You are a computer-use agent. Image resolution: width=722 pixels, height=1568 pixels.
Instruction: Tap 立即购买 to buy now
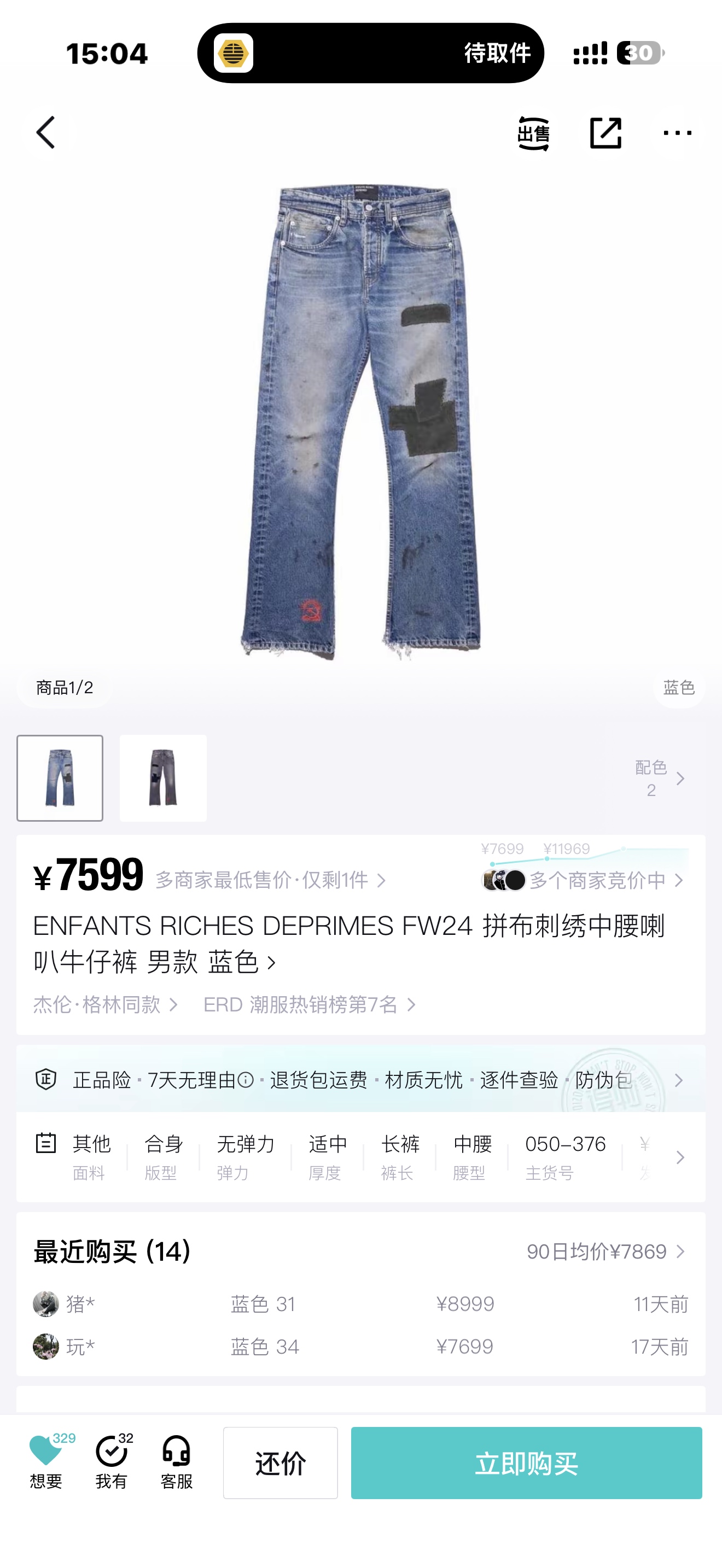point(527,1462)
